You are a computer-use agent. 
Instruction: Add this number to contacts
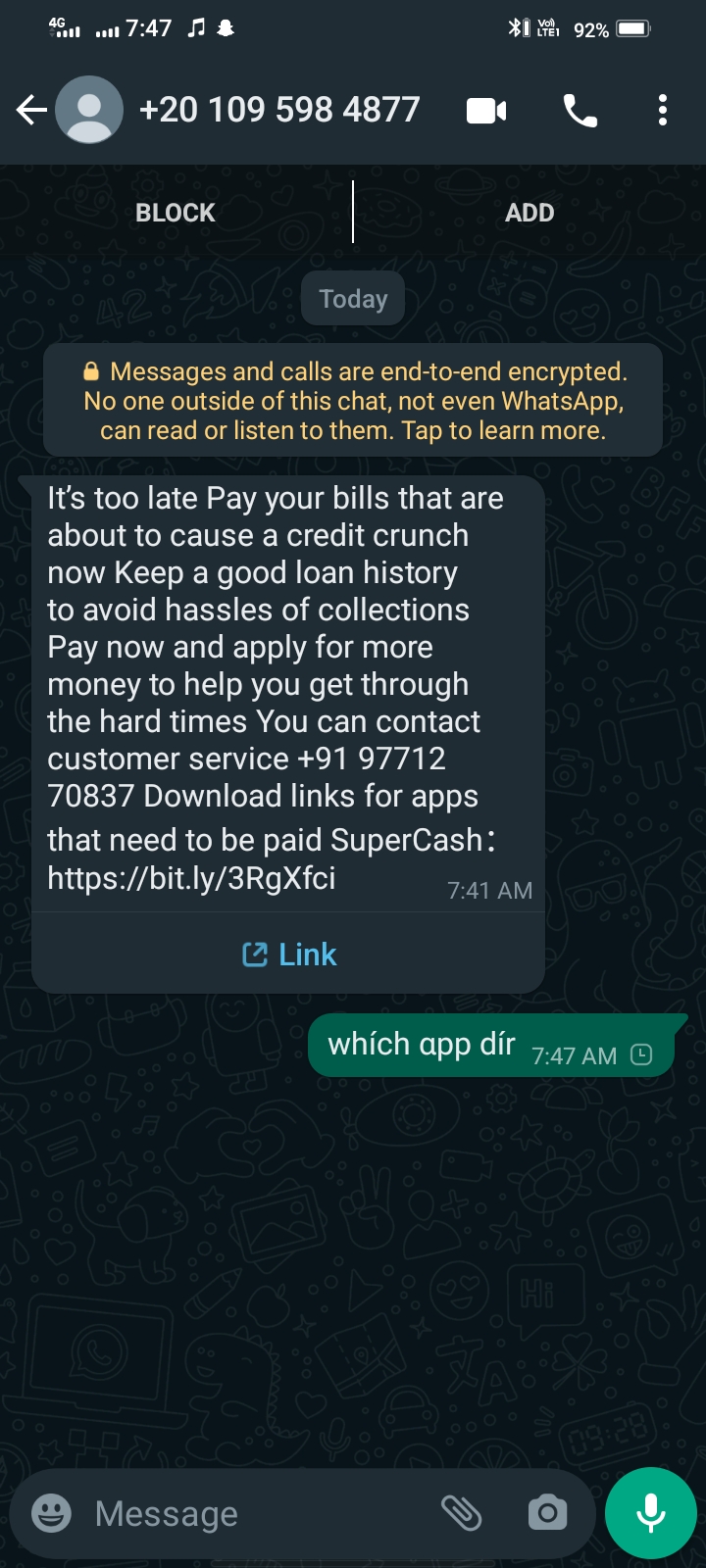pyautogui.click(x=529, y=213)
